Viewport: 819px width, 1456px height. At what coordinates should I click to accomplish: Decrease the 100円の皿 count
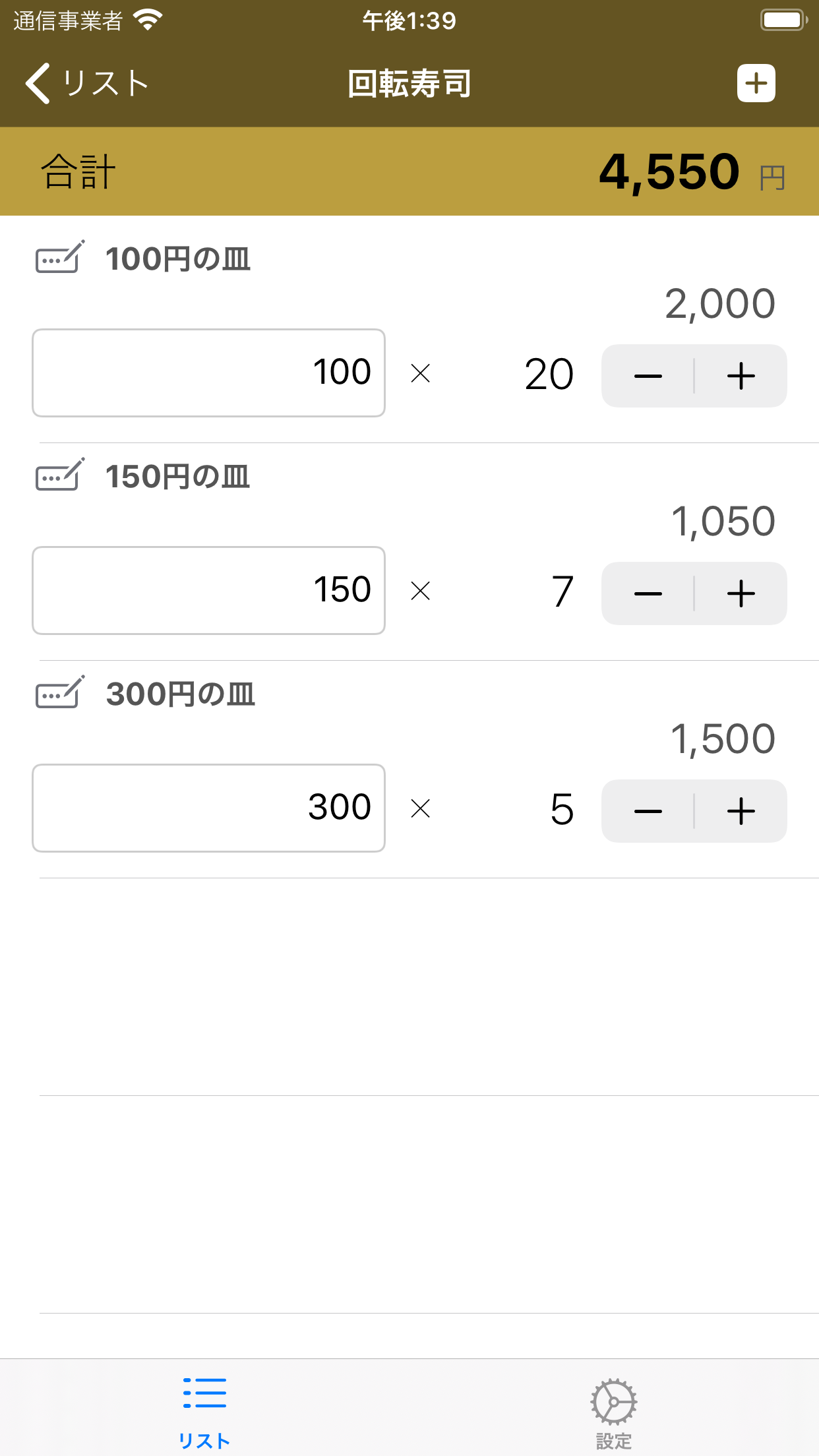tap(648, 375)
